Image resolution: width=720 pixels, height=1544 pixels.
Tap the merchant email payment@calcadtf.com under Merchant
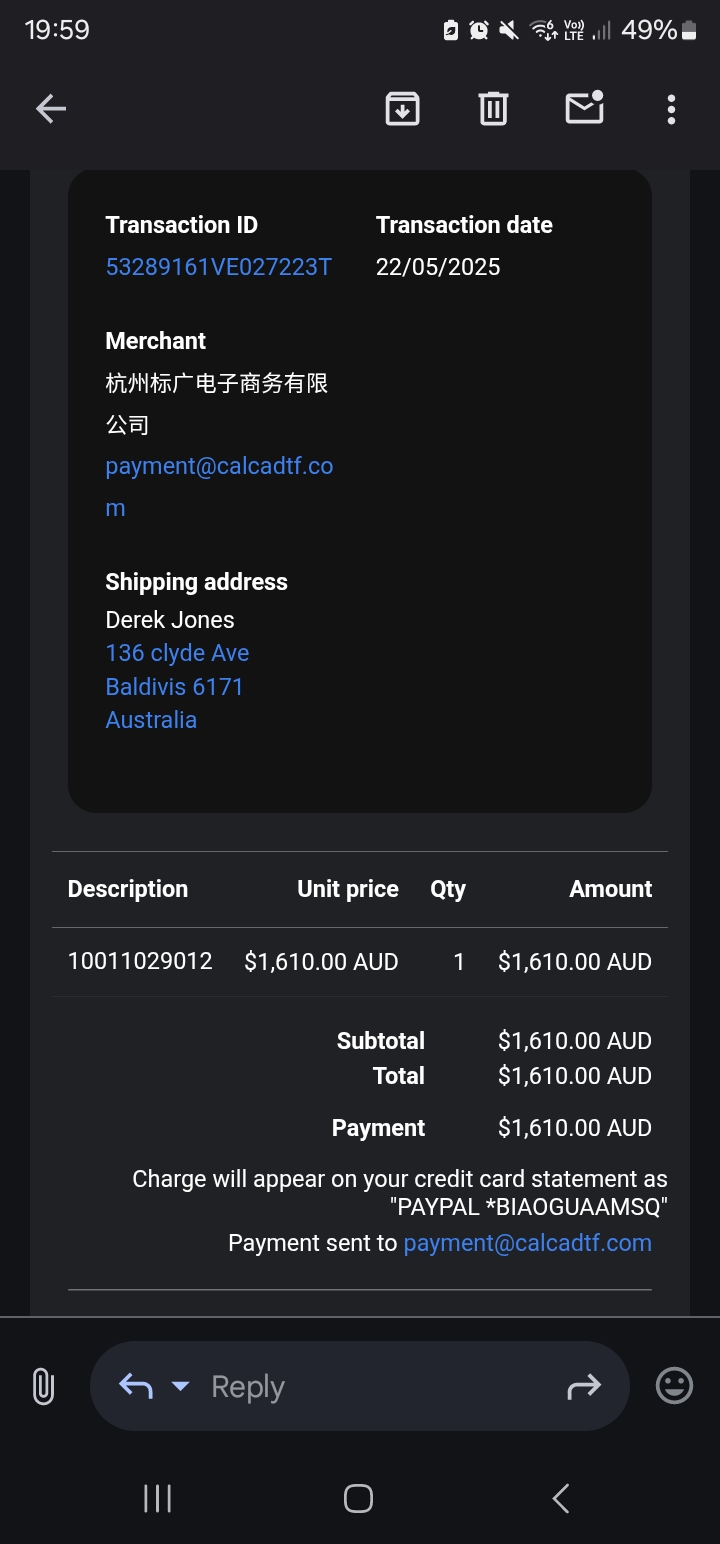(x=219, y=487)
